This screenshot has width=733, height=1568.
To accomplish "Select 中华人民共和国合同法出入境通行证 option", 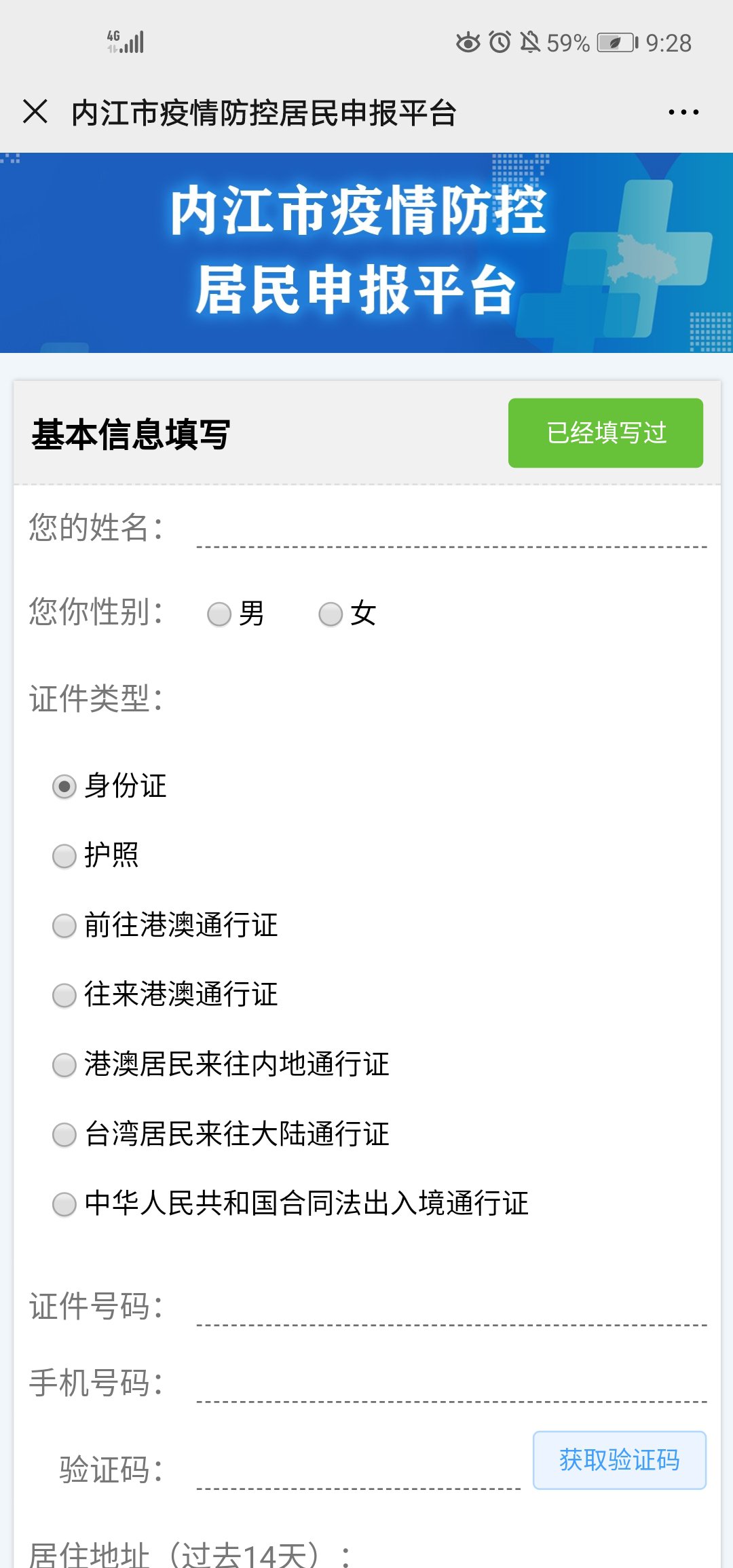I will click(64, 1204).
